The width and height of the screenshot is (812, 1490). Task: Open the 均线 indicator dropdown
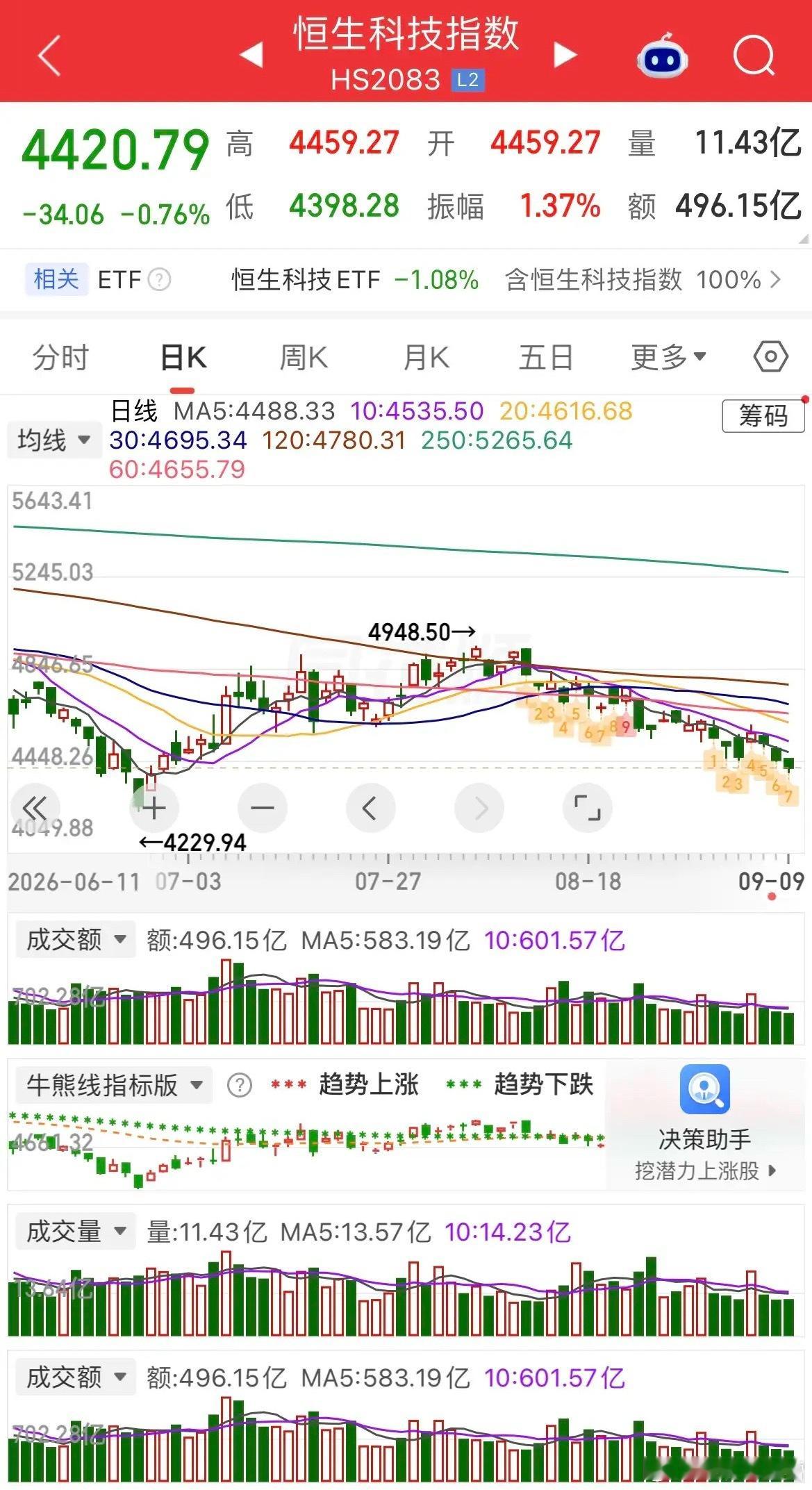[x=53, y=440]
